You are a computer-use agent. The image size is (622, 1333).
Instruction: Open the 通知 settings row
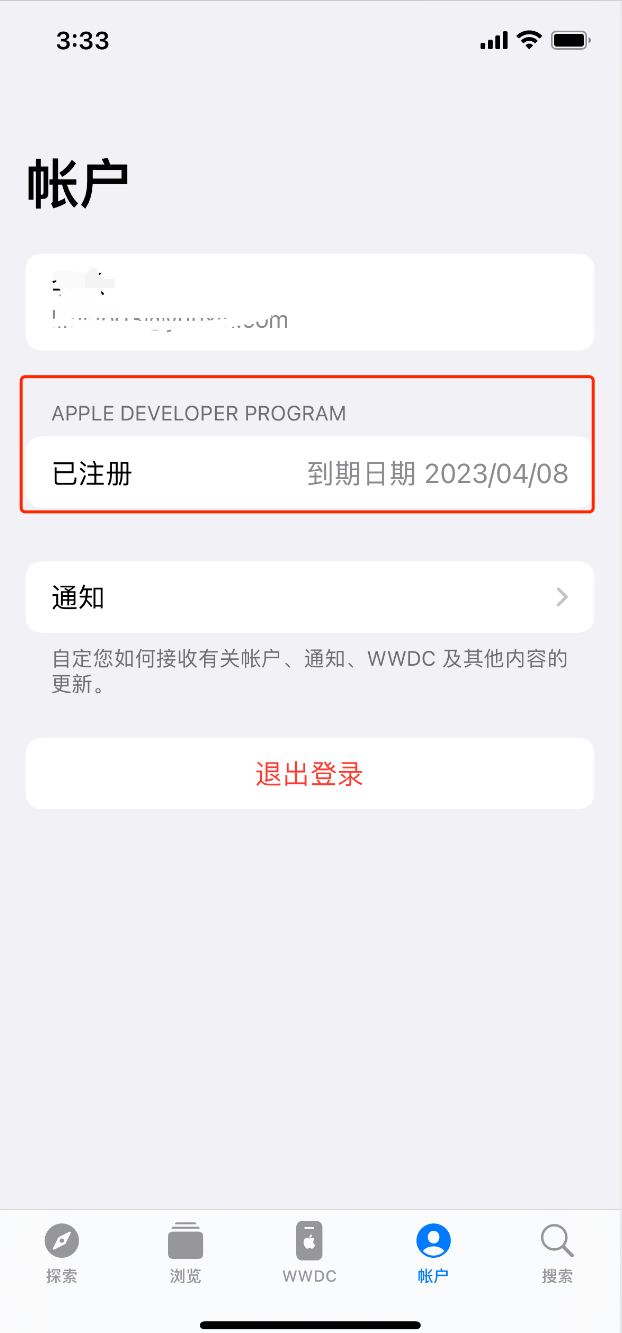point(310,597)
